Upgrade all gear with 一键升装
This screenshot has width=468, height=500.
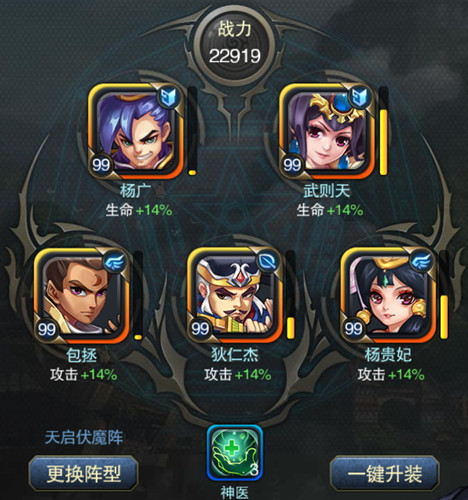(385, 474)
